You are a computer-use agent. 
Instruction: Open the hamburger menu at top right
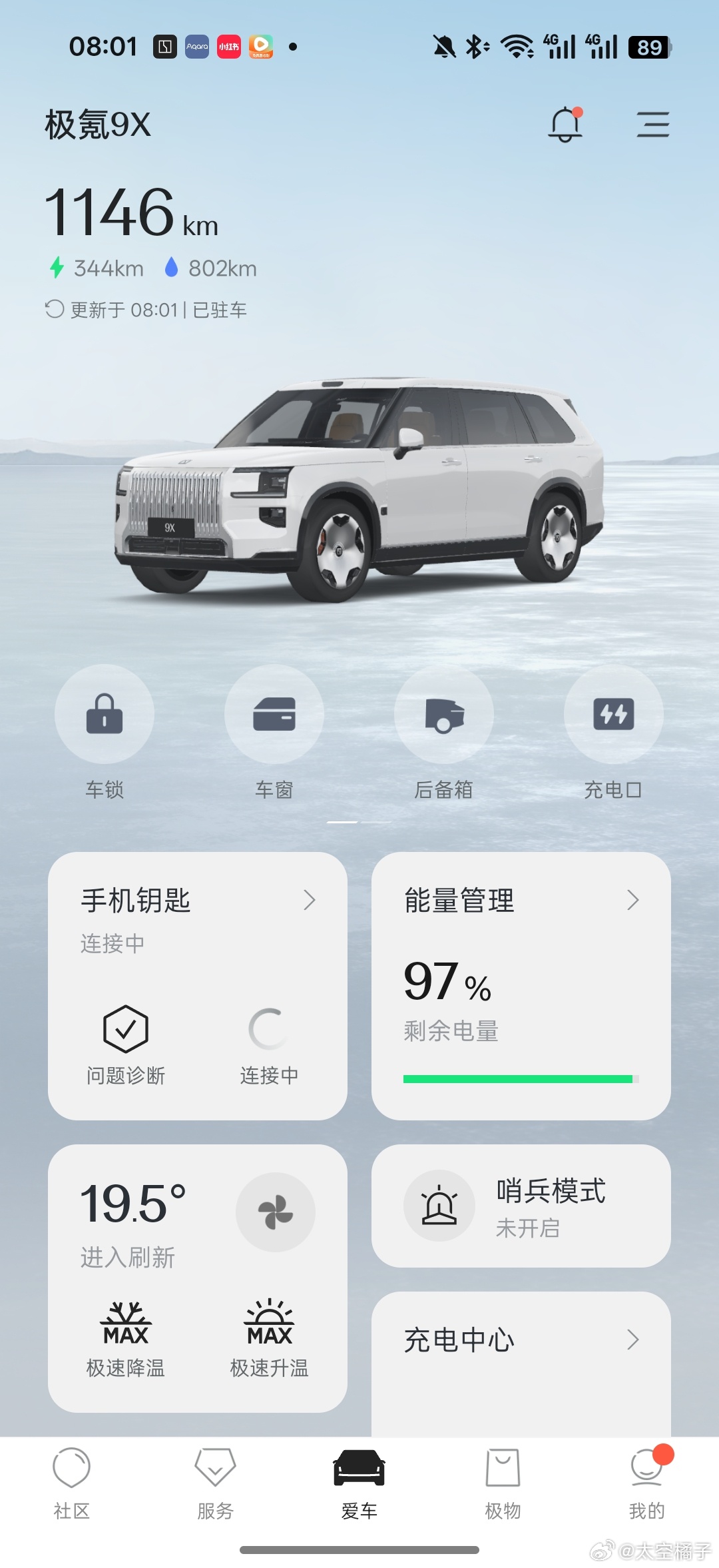click(652, 125)
